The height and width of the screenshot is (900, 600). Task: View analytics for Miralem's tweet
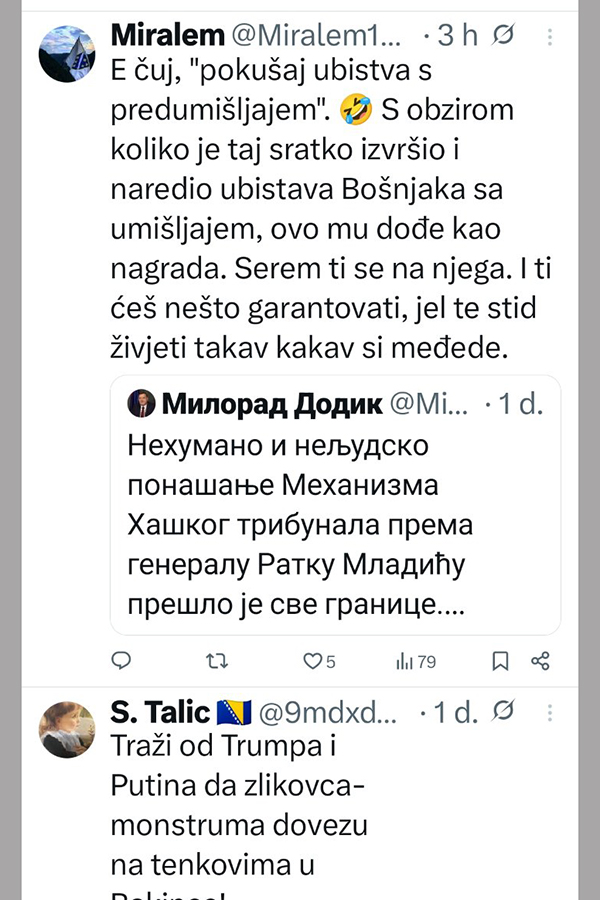[416, 660]
